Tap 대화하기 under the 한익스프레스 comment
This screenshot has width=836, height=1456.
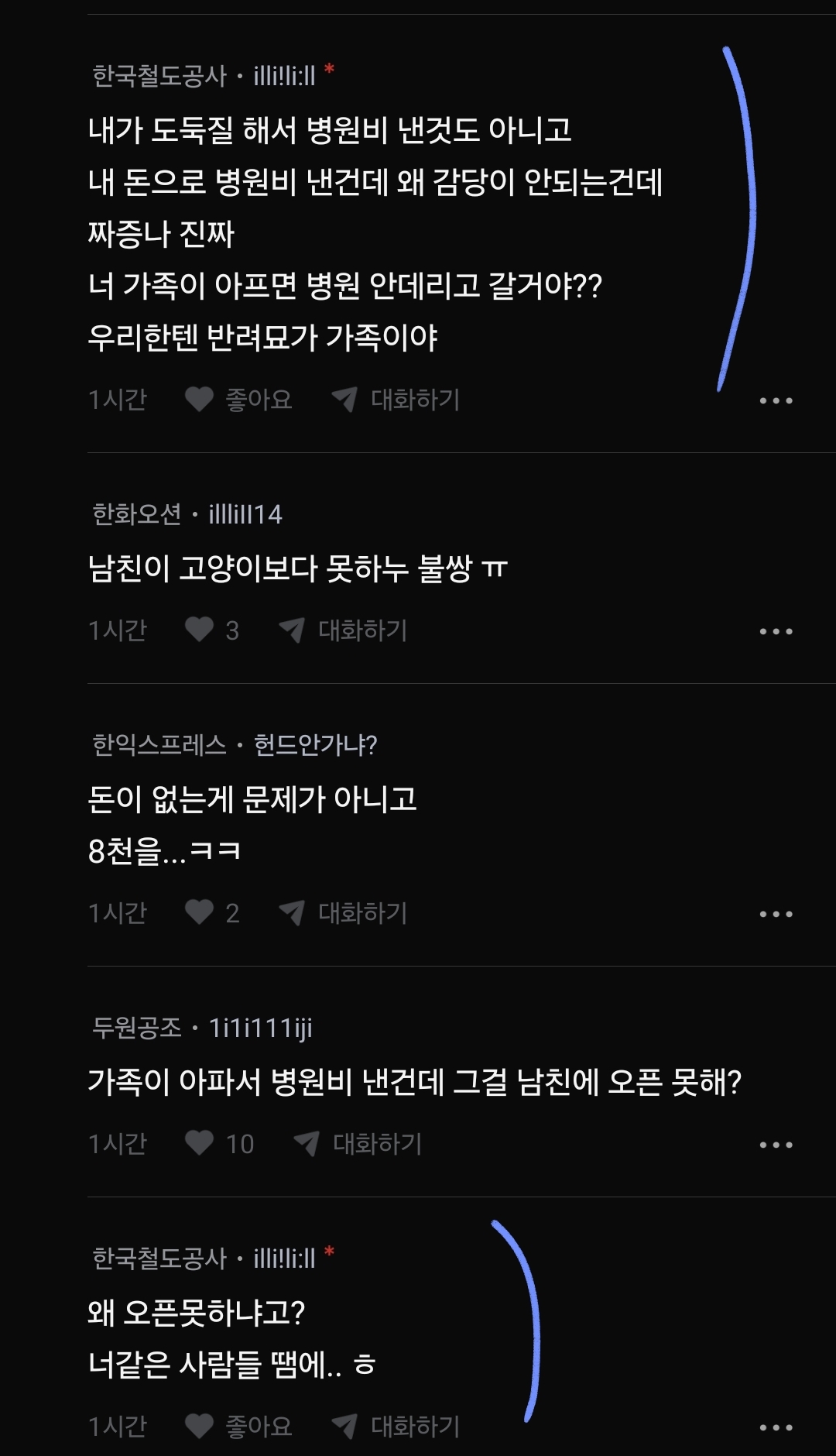pos(344,913)
